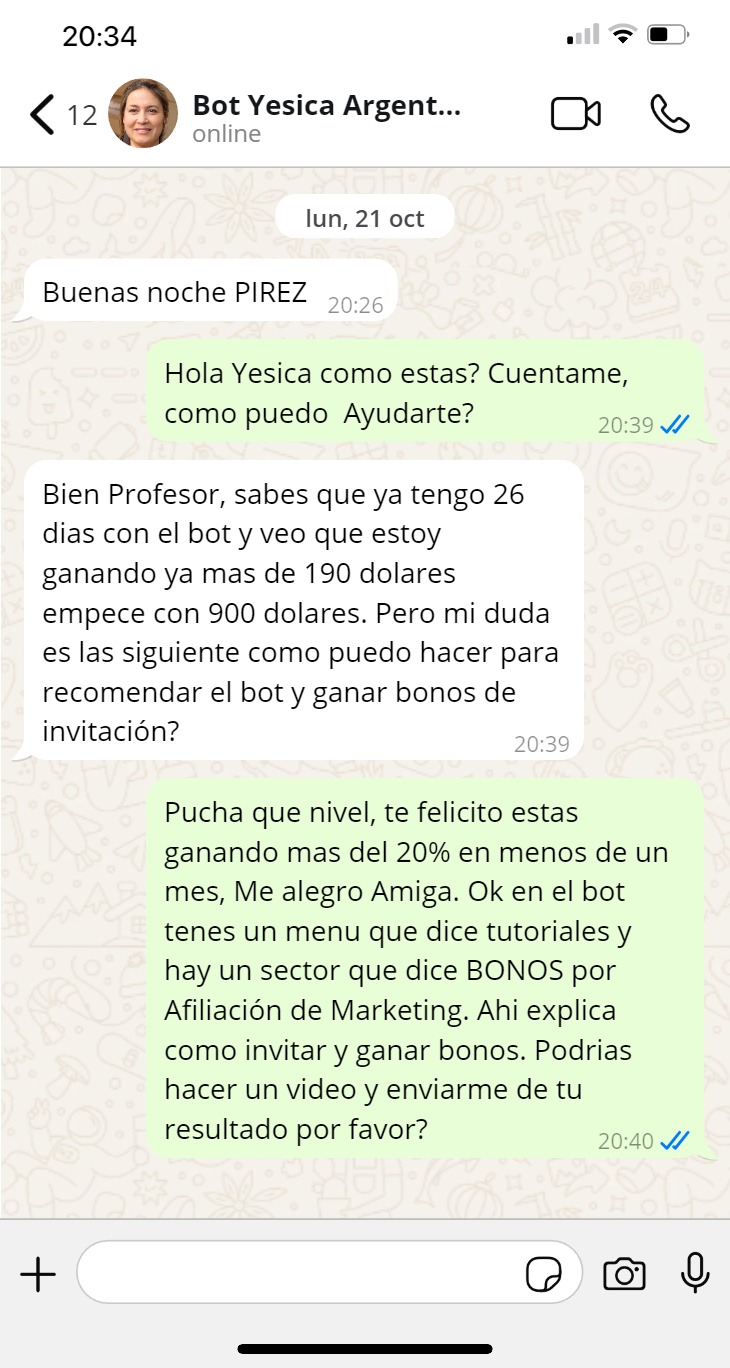Open Bot Yesica's profile photo
This screenshot has height=1368, width=730.
142,113
